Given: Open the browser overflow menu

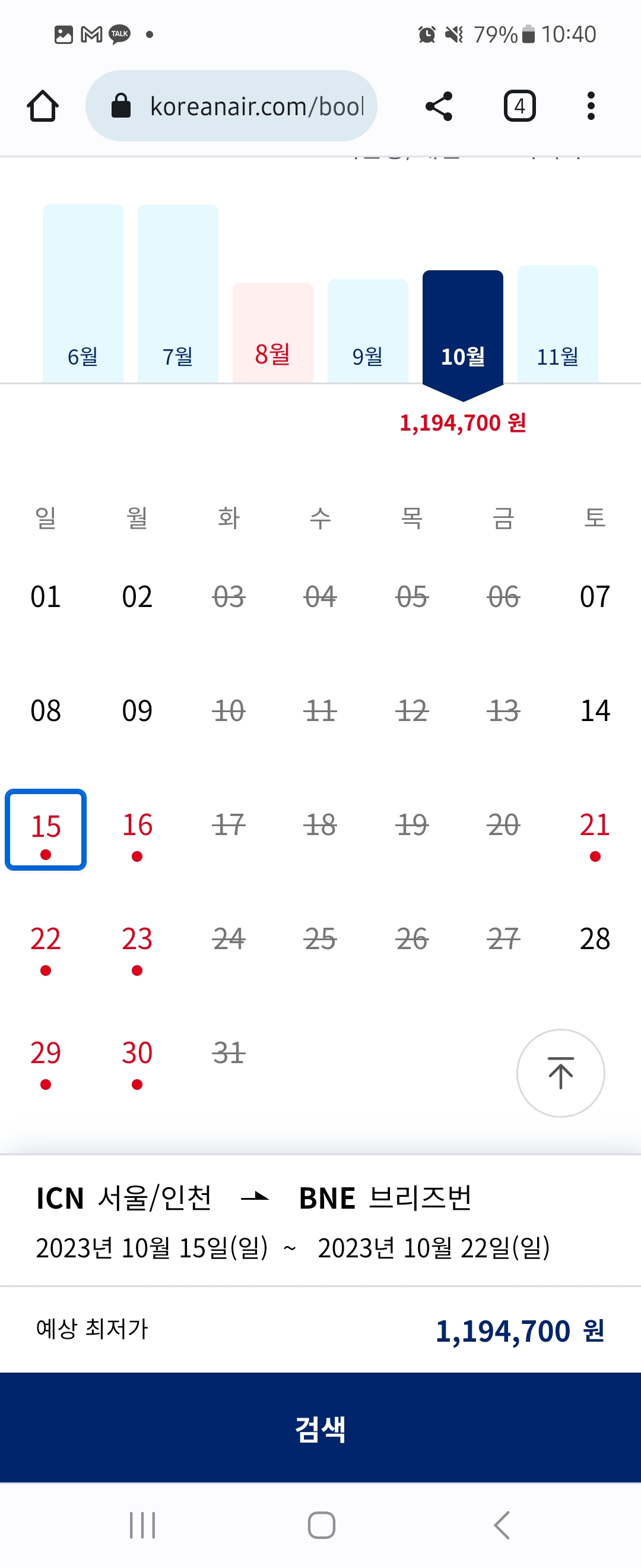Looking at the screenshot, I should pos(590,106).
